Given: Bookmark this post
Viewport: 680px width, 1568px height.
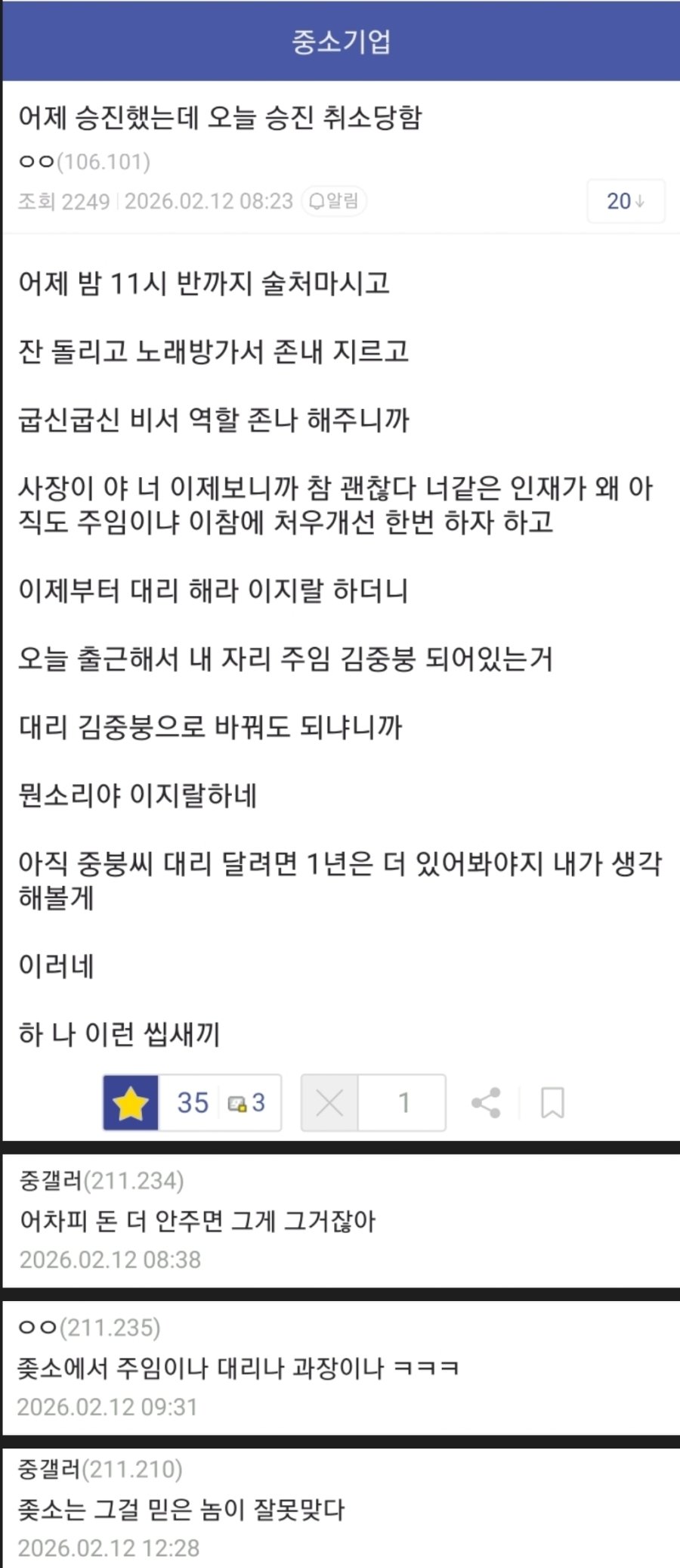Looking at the screenshot, I should click(x=552, y=1103).
